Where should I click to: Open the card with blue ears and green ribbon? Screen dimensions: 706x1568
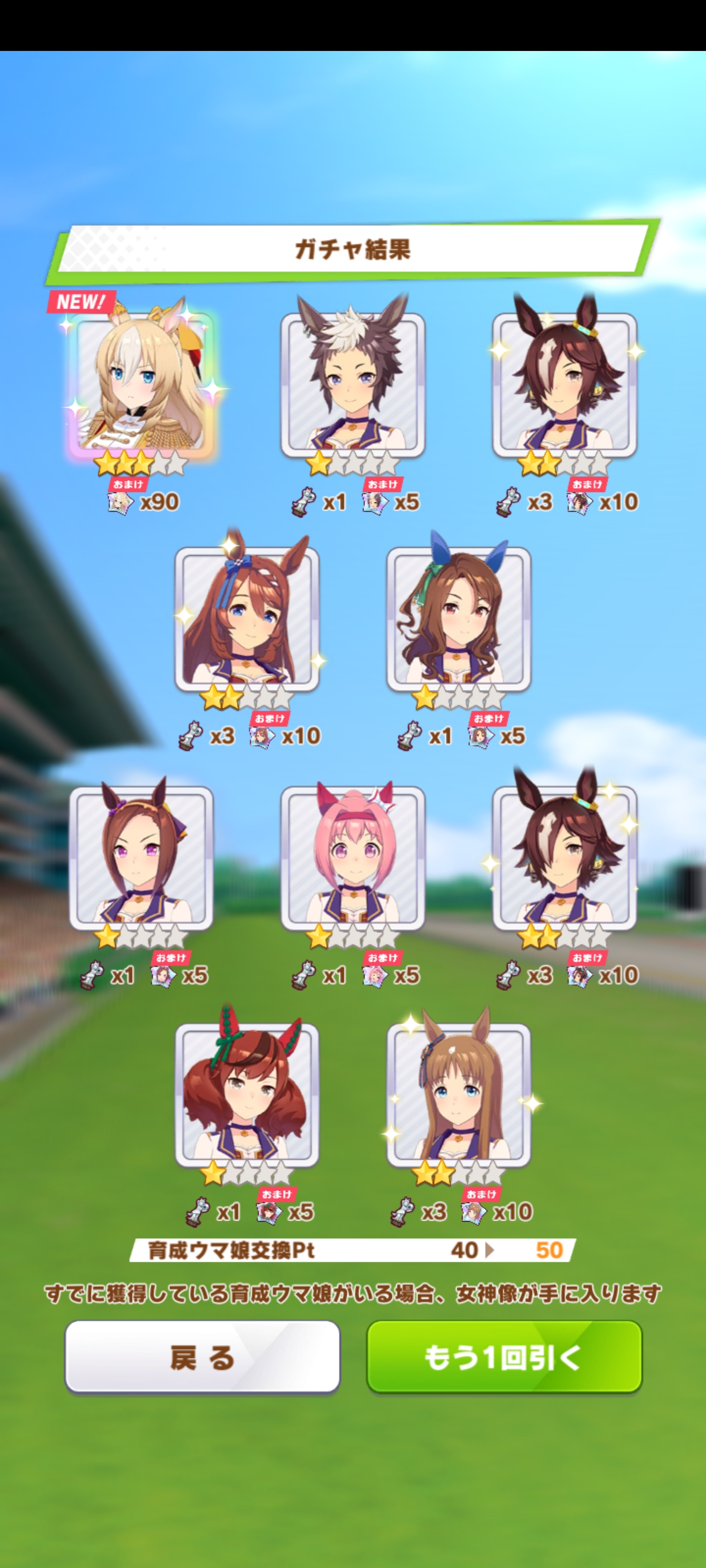point(458,618)
